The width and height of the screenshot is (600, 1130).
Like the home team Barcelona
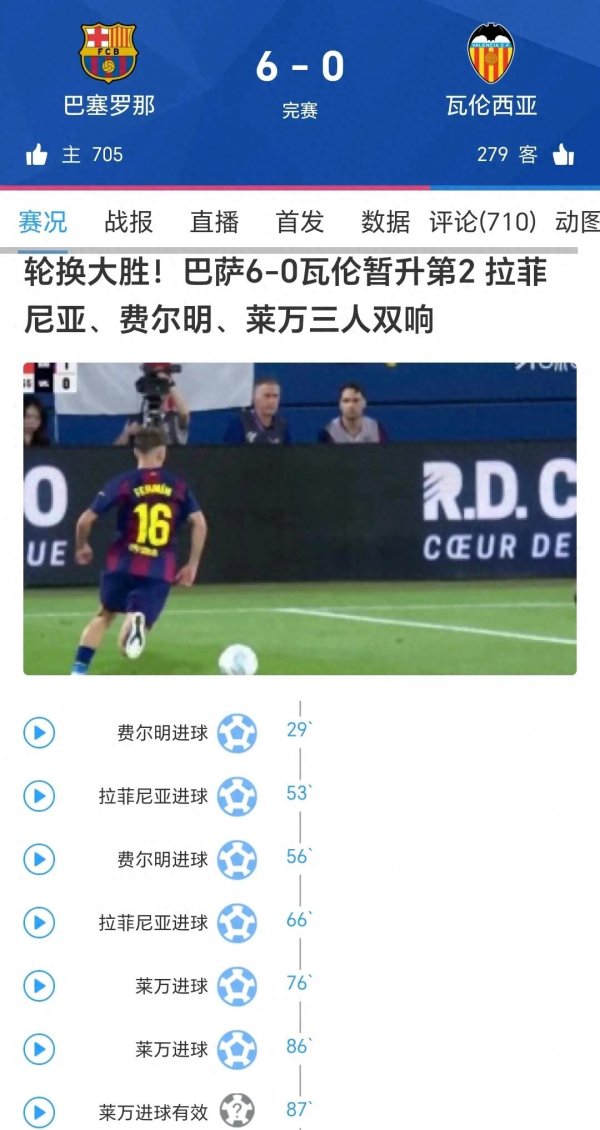pos(38,154)
